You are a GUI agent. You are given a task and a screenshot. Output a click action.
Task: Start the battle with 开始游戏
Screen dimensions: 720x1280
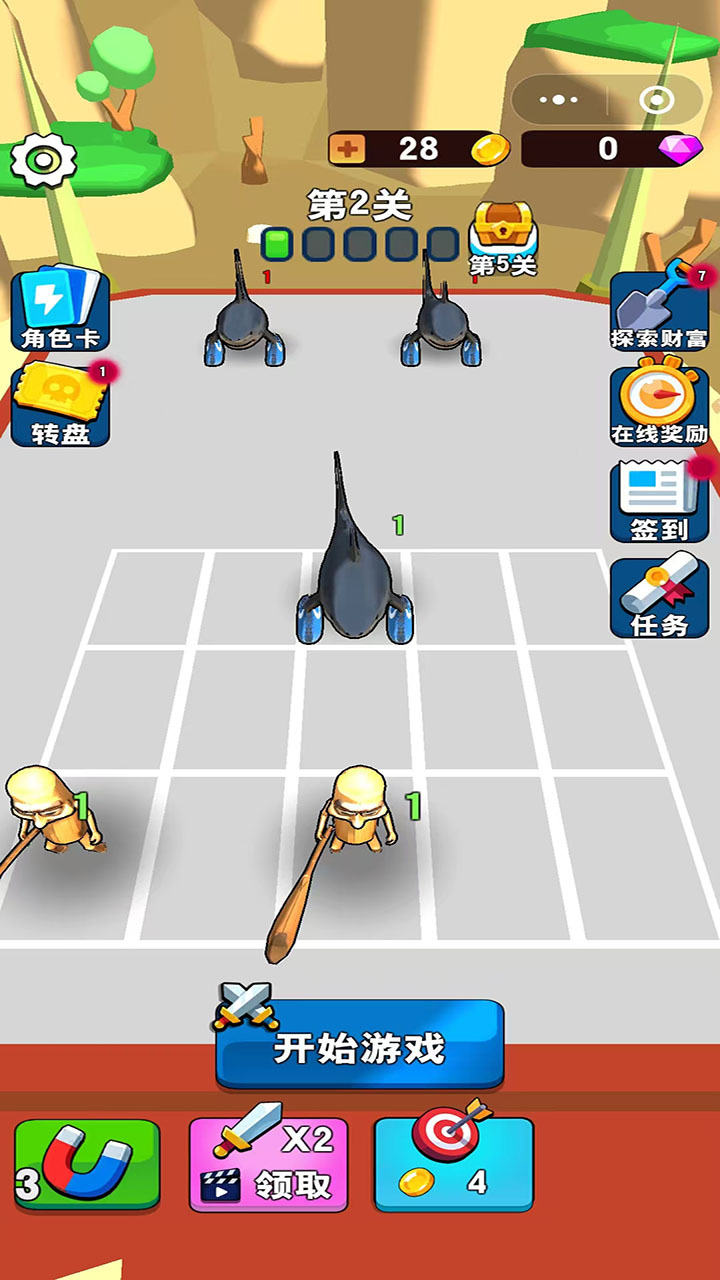coord(360,1045)
